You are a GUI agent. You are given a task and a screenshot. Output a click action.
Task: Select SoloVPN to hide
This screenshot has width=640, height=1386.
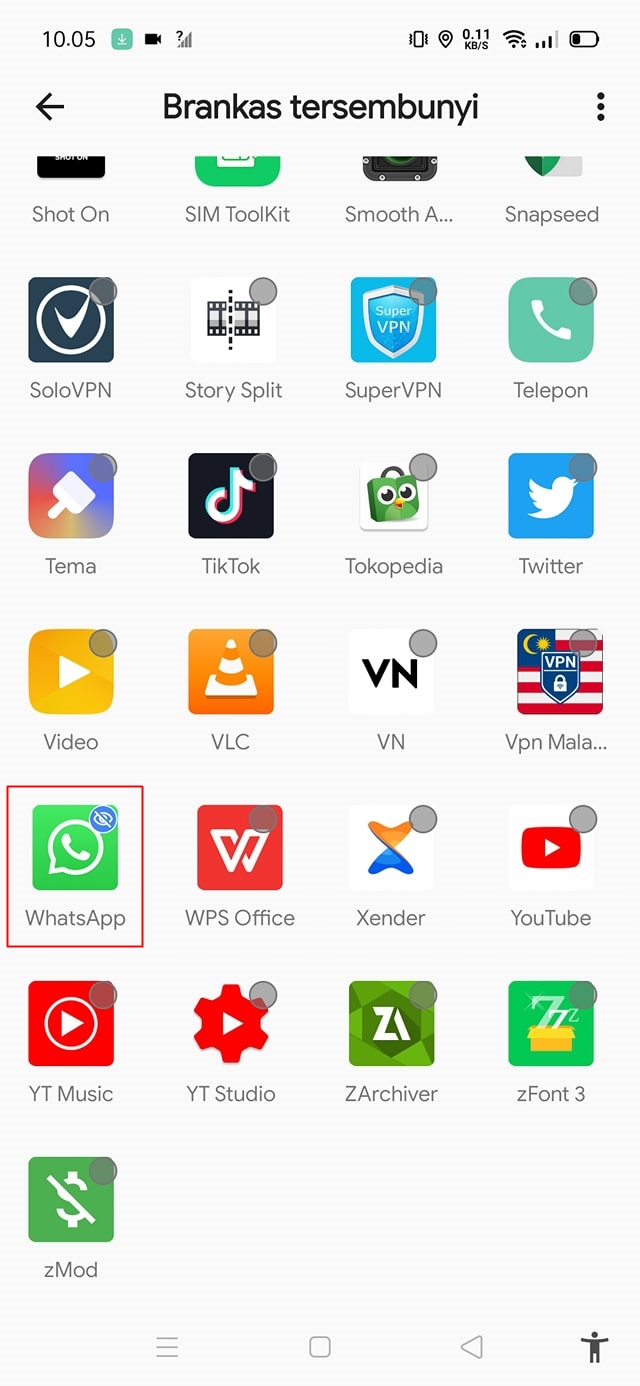(71, 320)
